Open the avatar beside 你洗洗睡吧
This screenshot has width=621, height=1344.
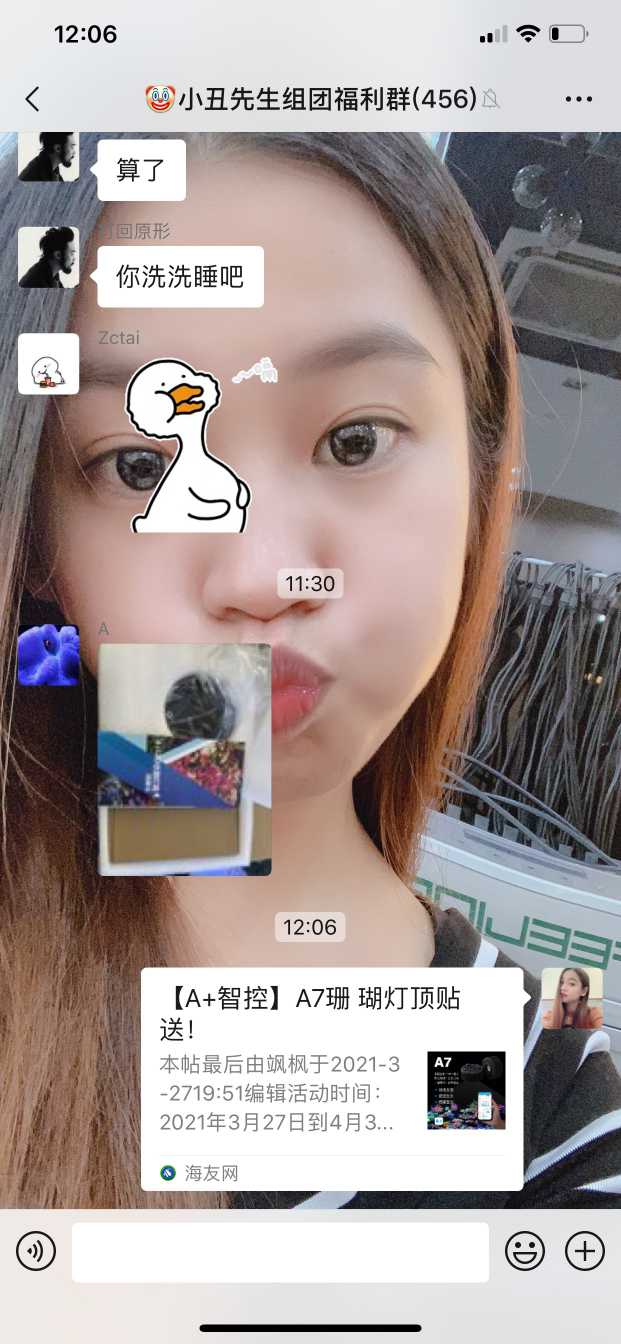tap(48, 258)
